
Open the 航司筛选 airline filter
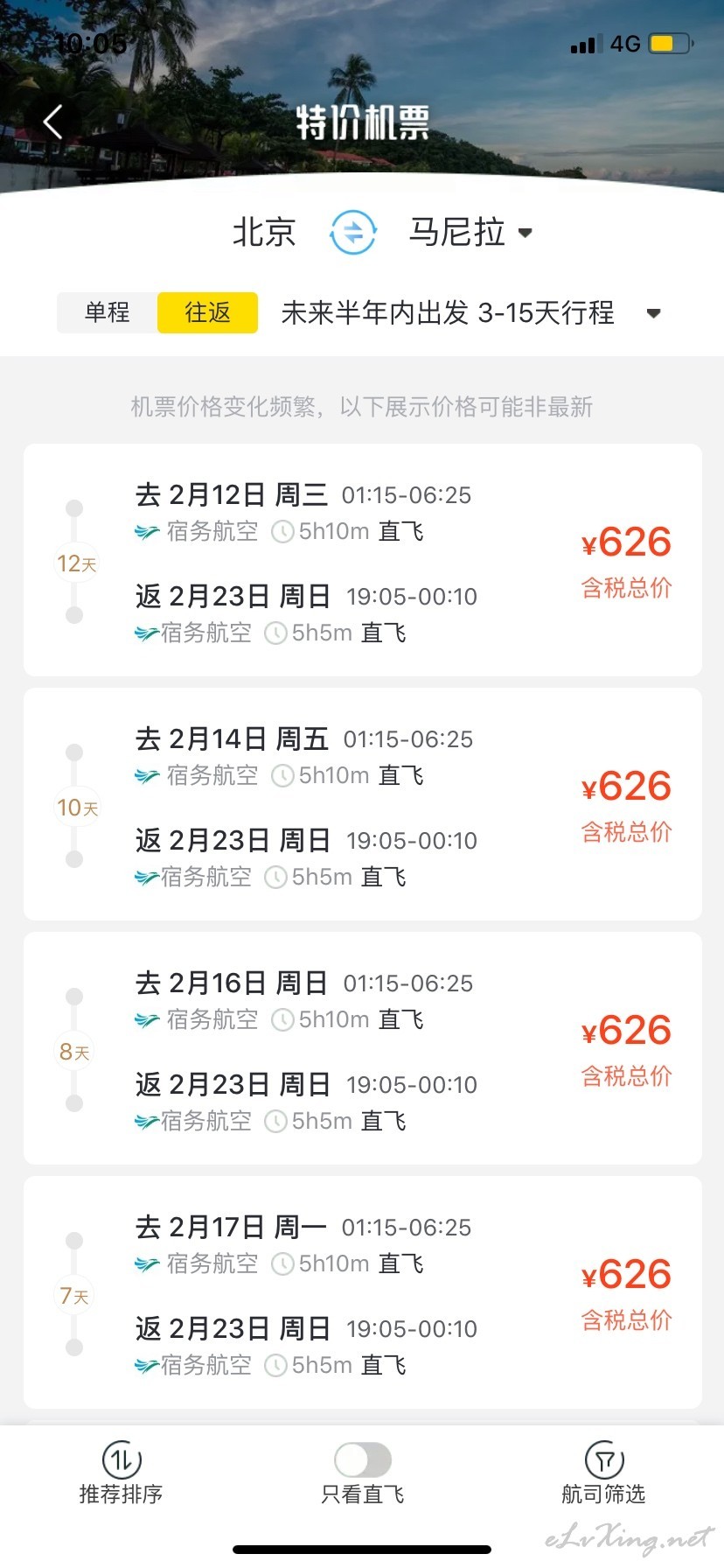coord(603,1473)
